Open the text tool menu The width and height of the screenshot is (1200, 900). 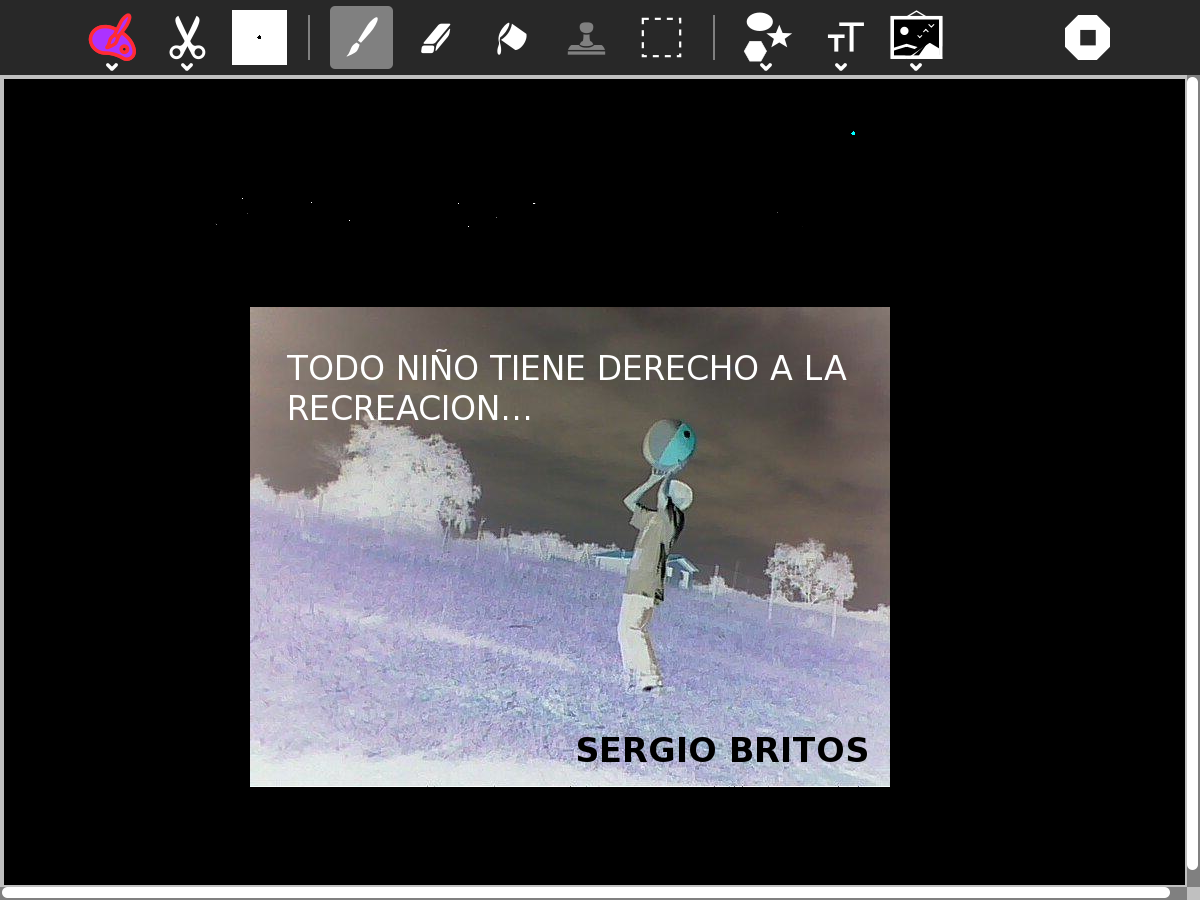click(842, 38)
